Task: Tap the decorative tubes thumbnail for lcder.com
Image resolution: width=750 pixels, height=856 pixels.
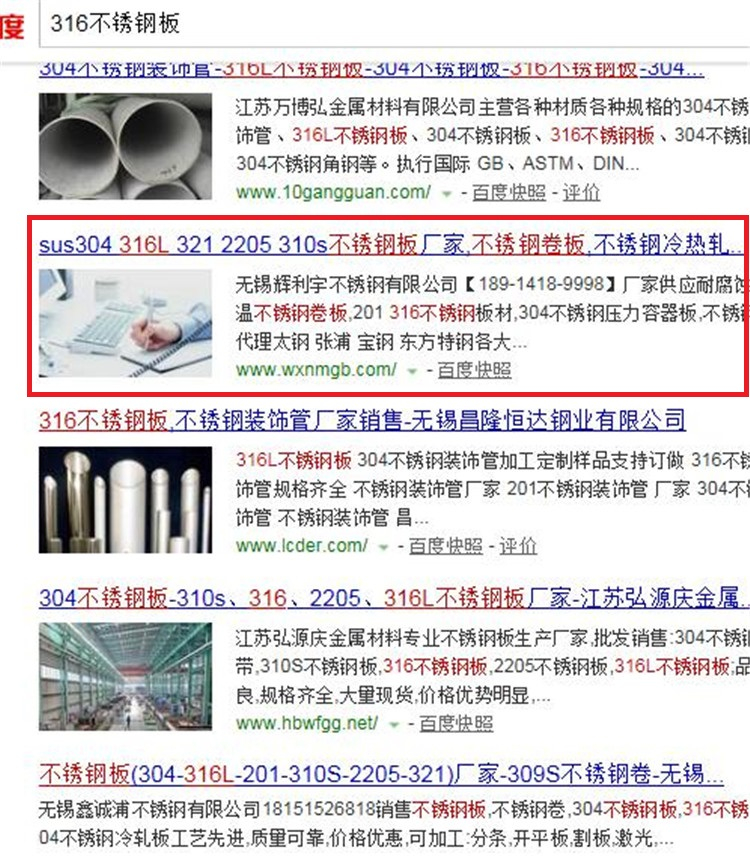Action: coord(126,499)
